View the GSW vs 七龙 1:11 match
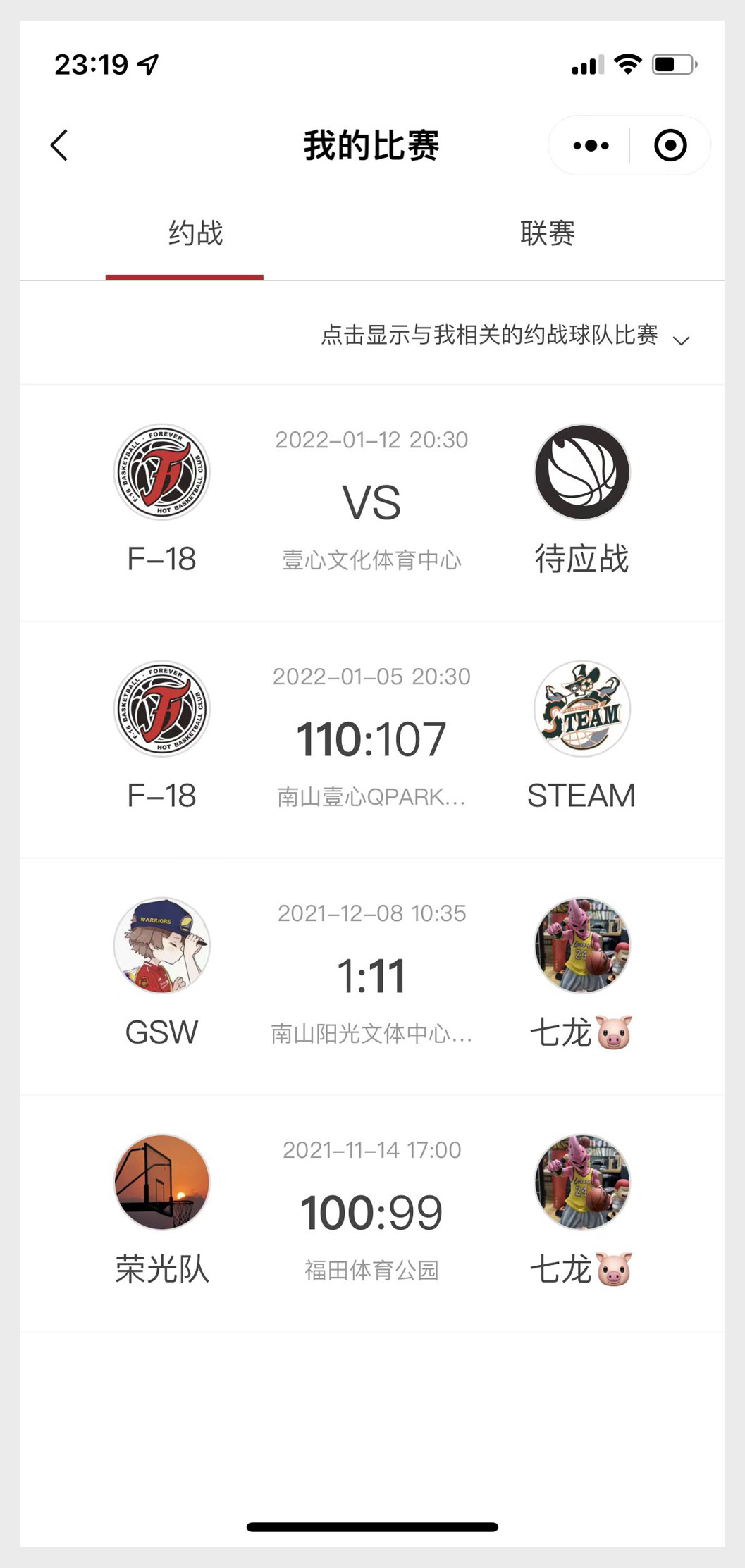 [372, 976]
